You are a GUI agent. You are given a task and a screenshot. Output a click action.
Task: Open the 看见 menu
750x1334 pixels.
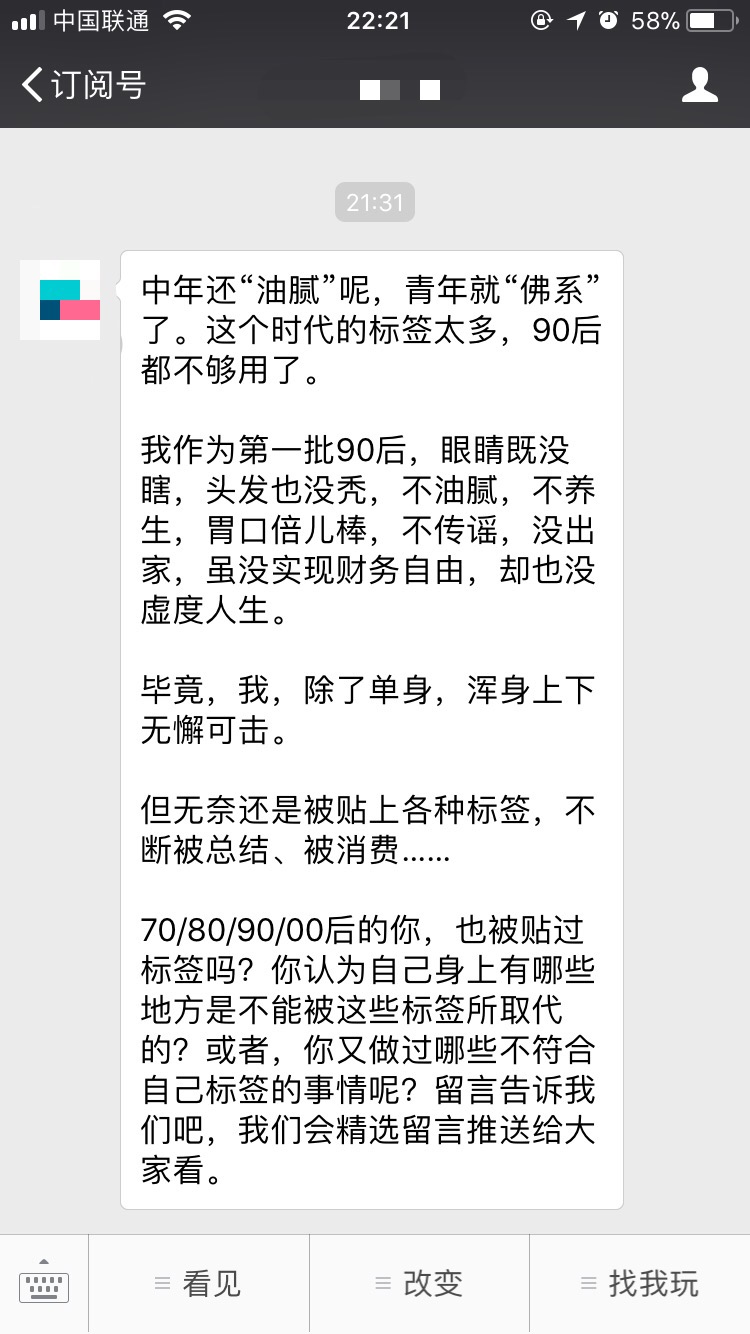tap(199, 1284)
